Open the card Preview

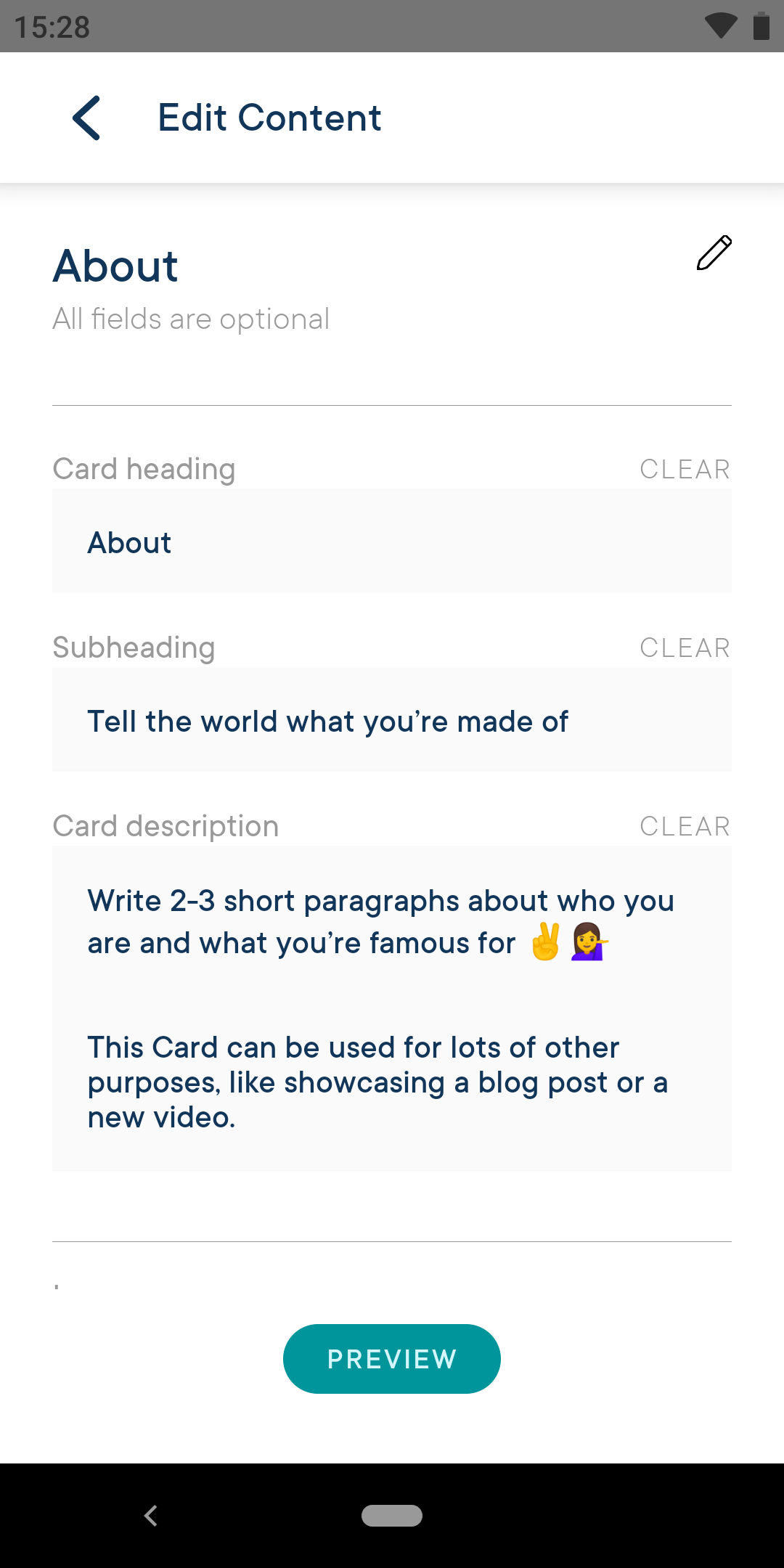pyautogui.click(x=392, y=1359)
